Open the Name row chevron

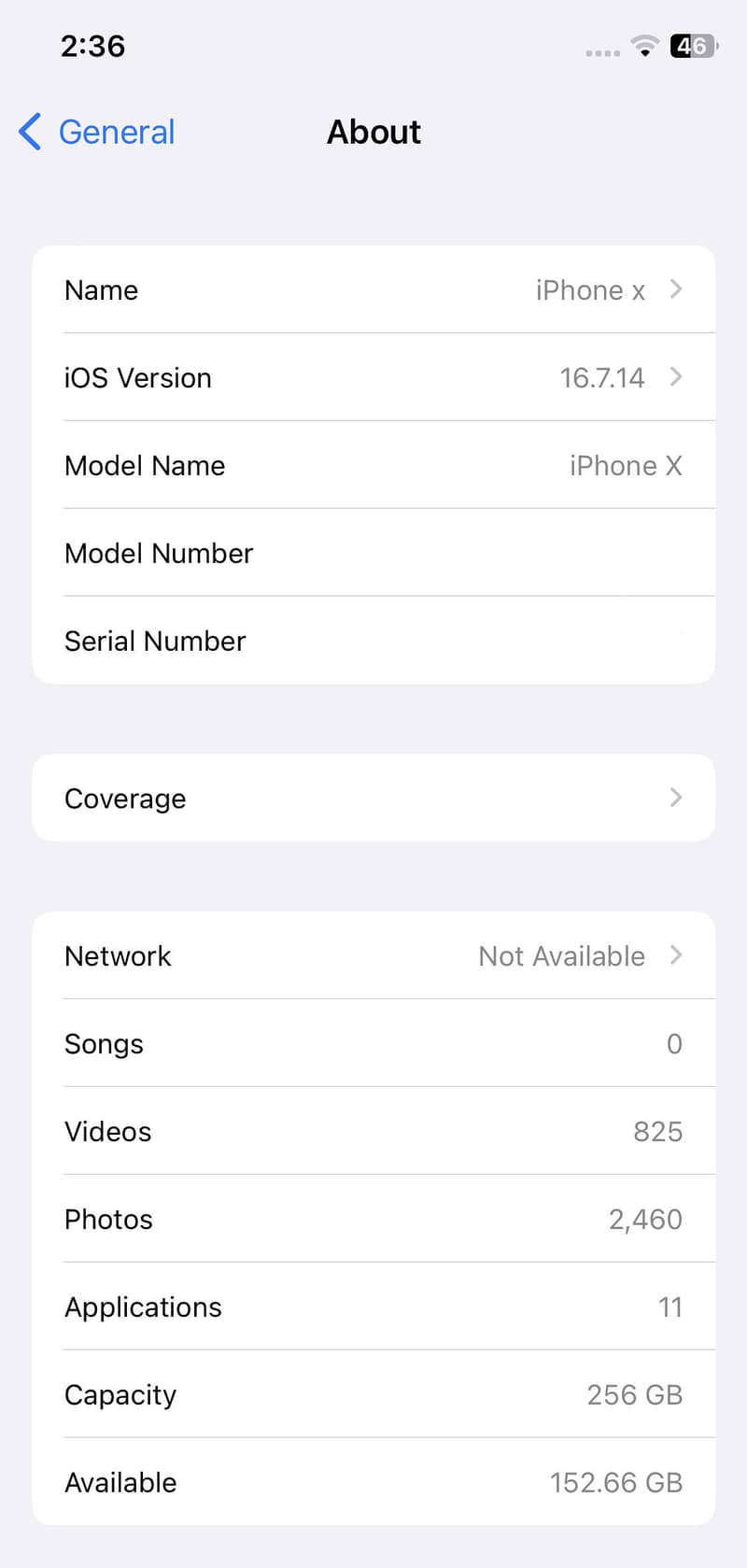pyautogui.click(x=674, y=290)
